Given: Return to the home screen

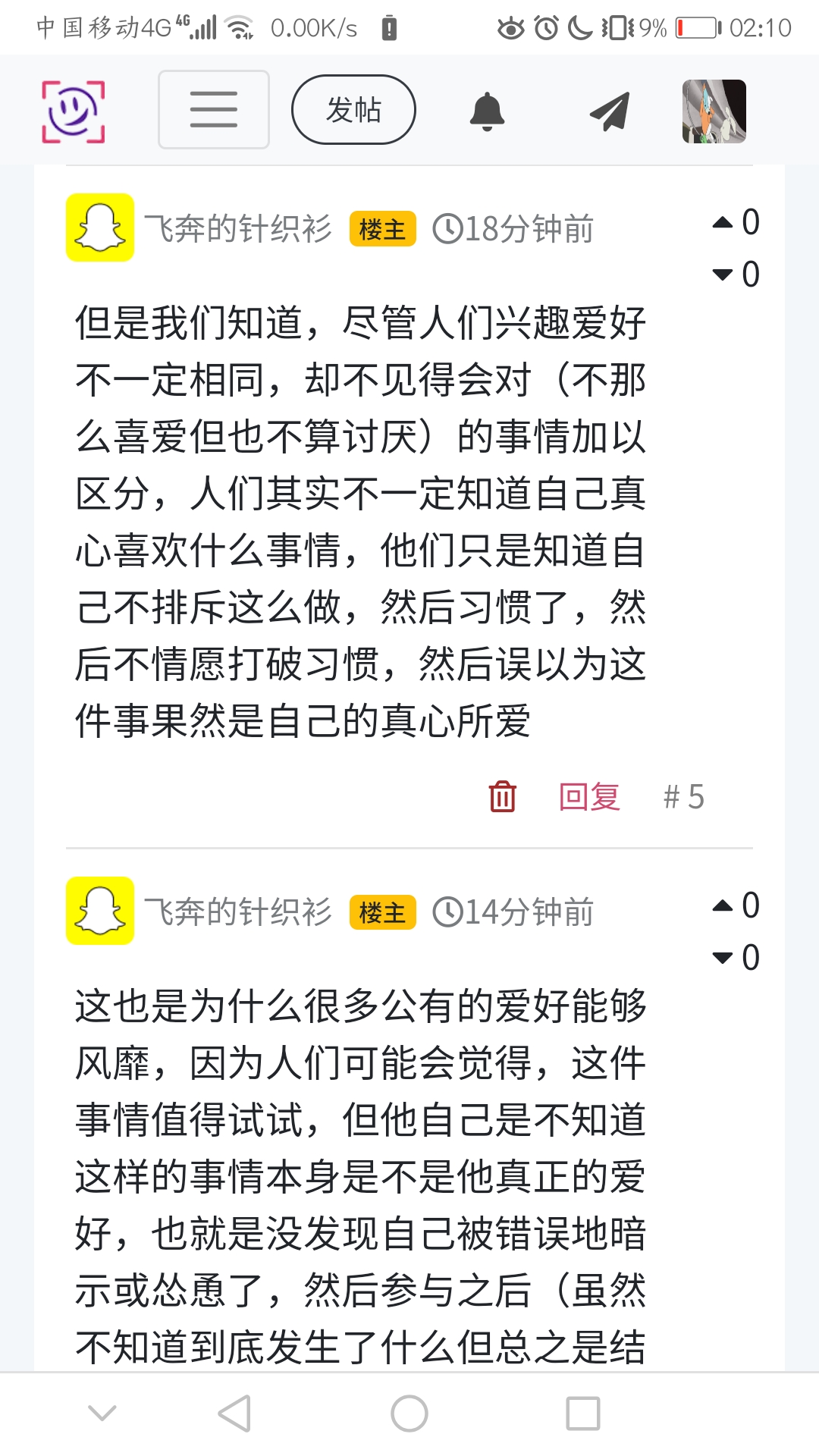Looking at the screenshot, I should pos(409,1414).
